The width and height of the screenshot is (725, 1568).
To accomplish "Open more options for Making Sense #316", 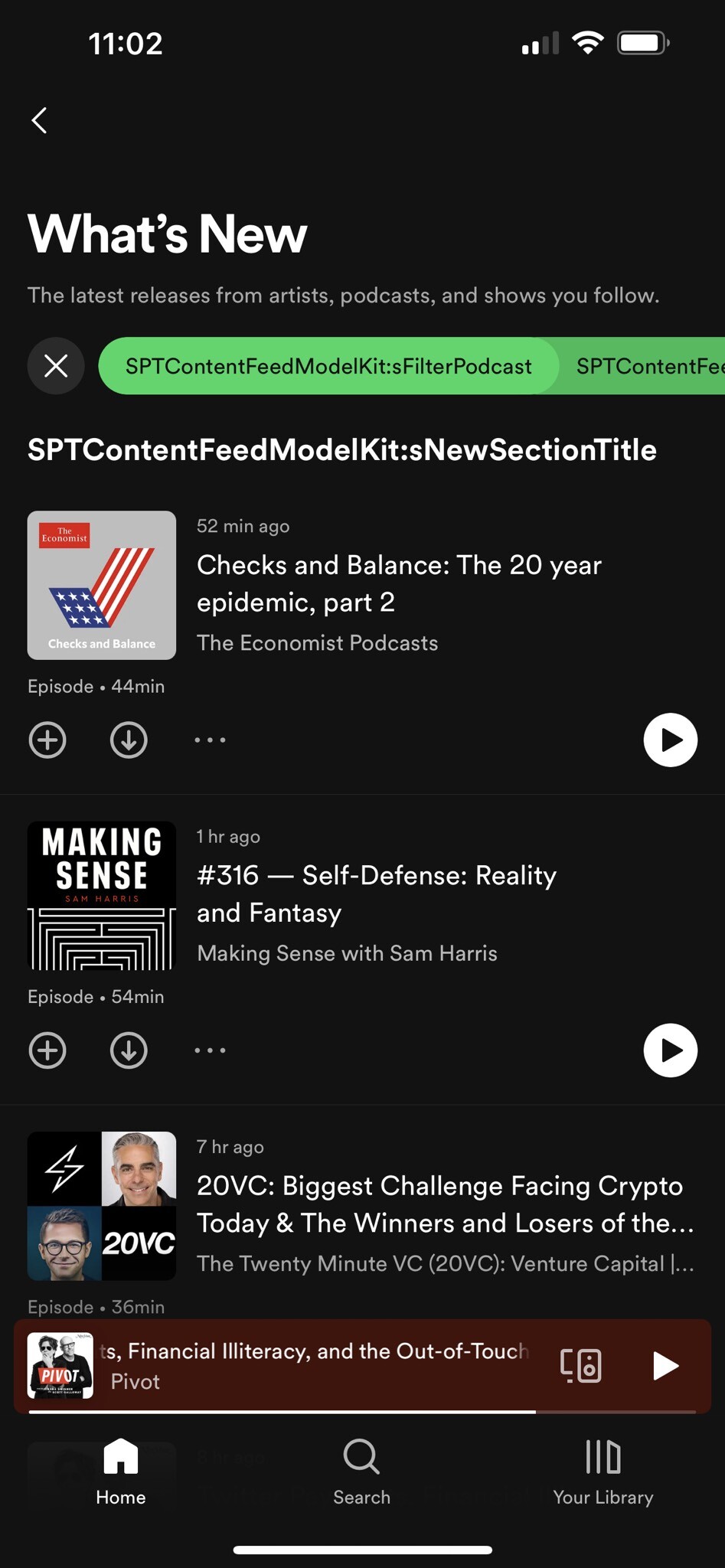I will pyautogui.click(x=210, y=1050).
